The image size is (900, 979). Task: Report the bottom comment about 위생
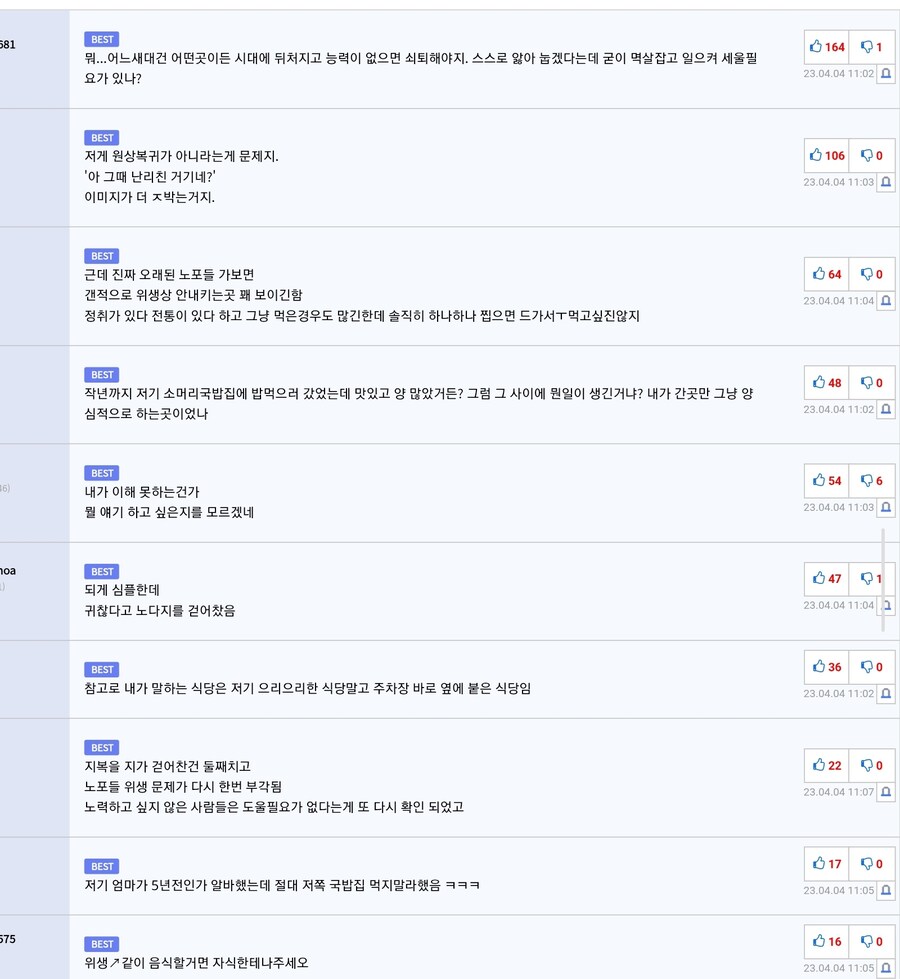point(885,968)
